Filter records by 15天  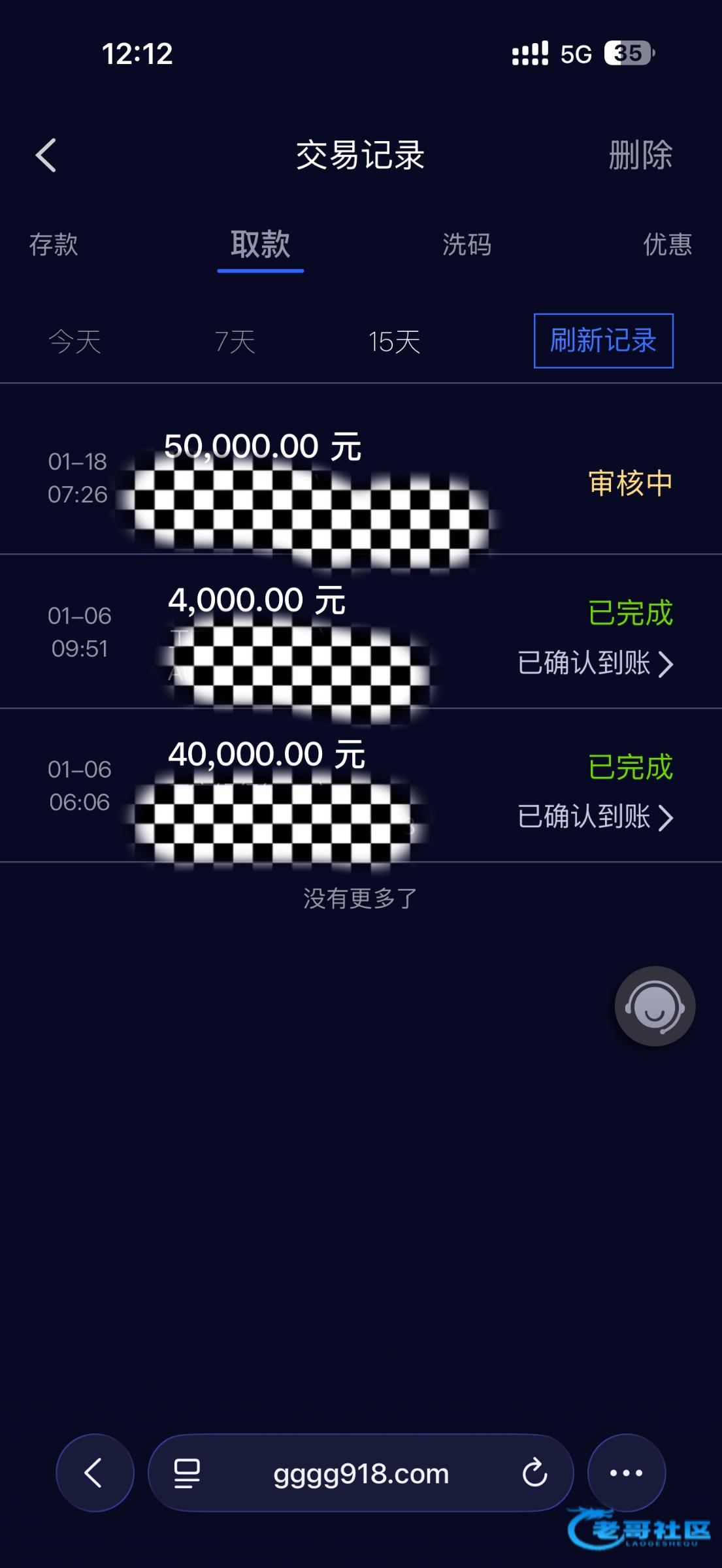click(394, 341)
